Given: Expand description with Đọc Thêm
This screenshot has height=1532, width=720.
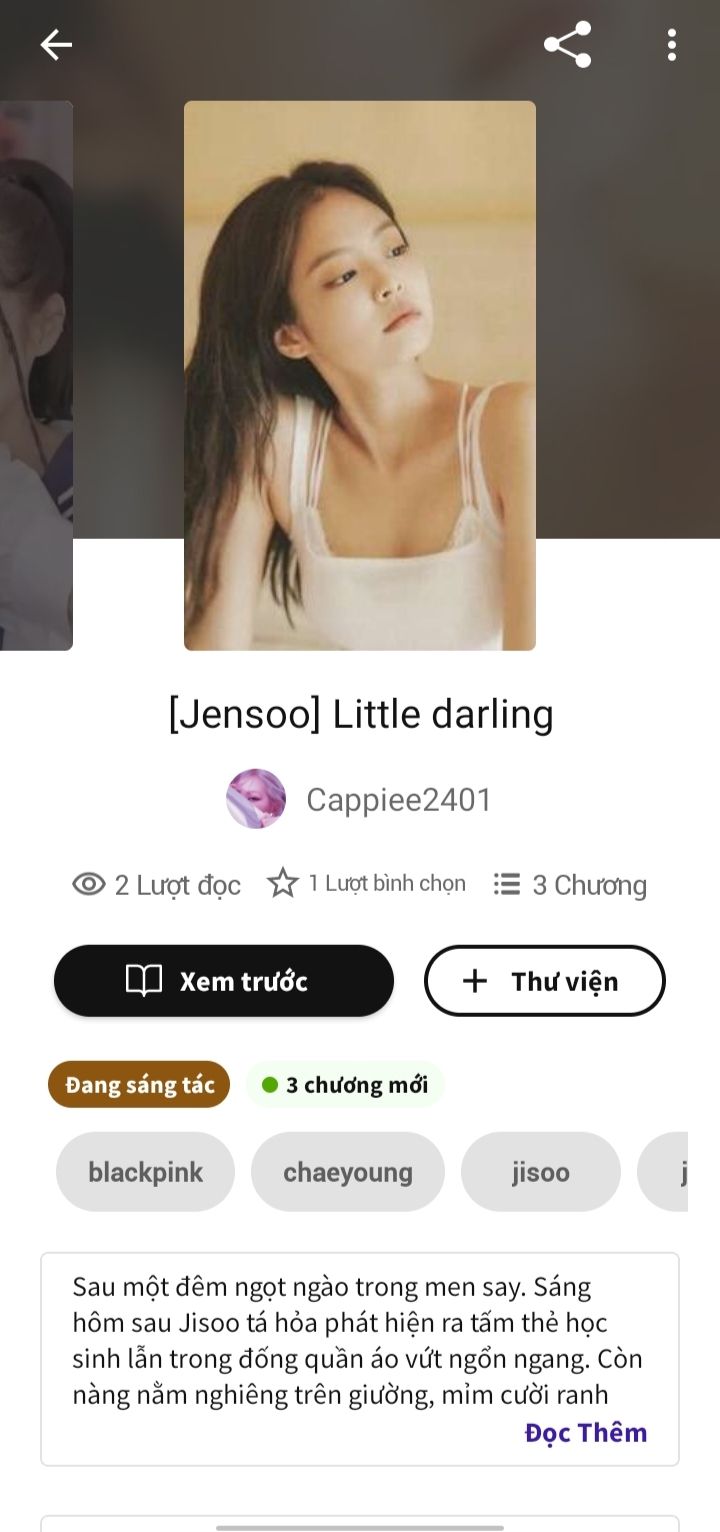Looking at the screenshot, I should tap(585, 1432).
